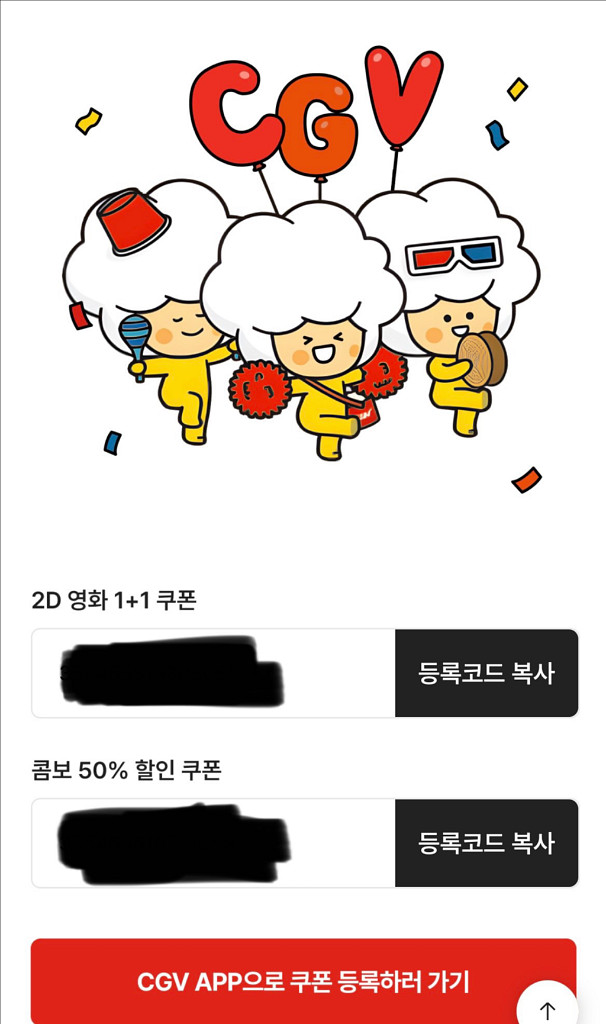This screenshot has width=606, height=1024.
Task: Copy registration code for 콤보 50% 할인 쿠폰
Action: pyautogui.click(x=486, y=843)
